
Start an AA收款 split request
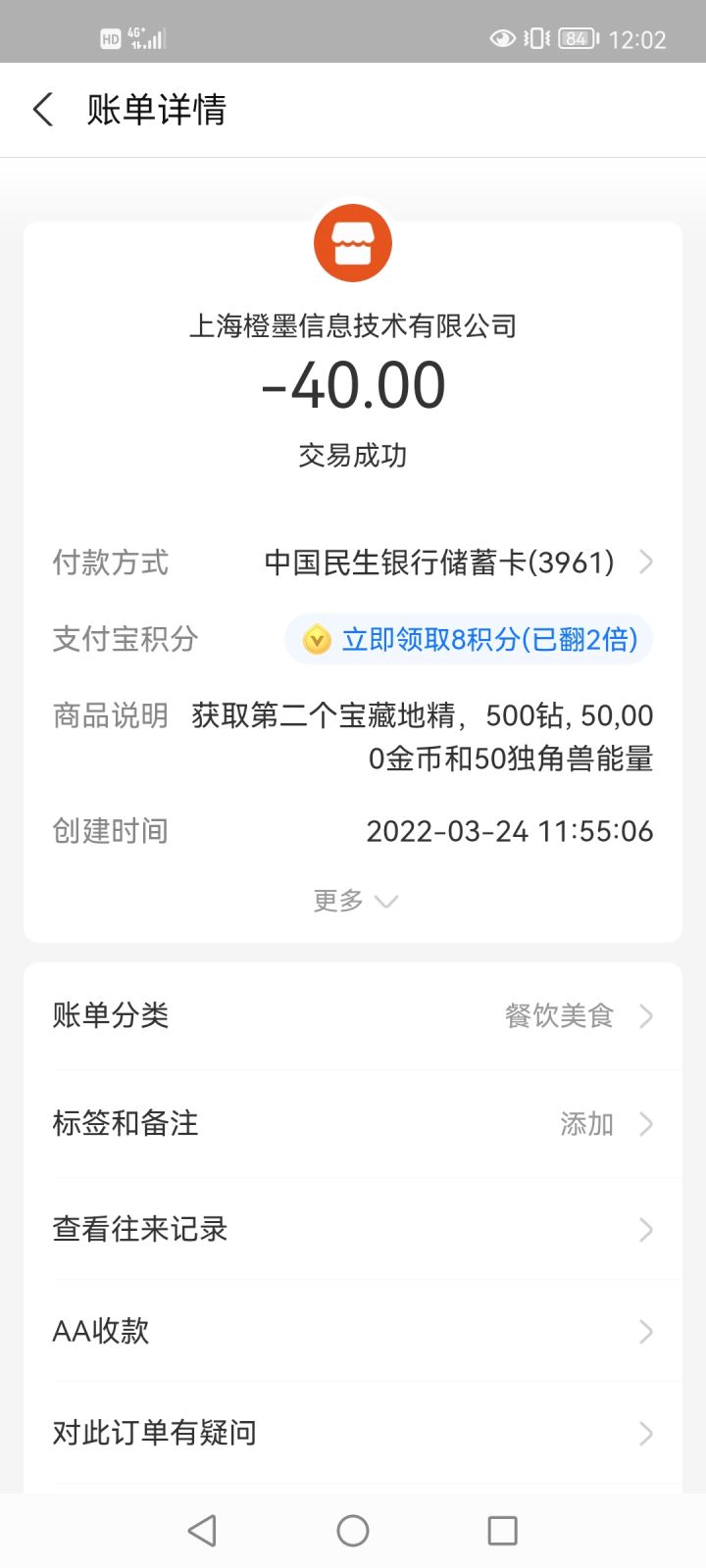pyautogui.click(x=353, y=1332)
